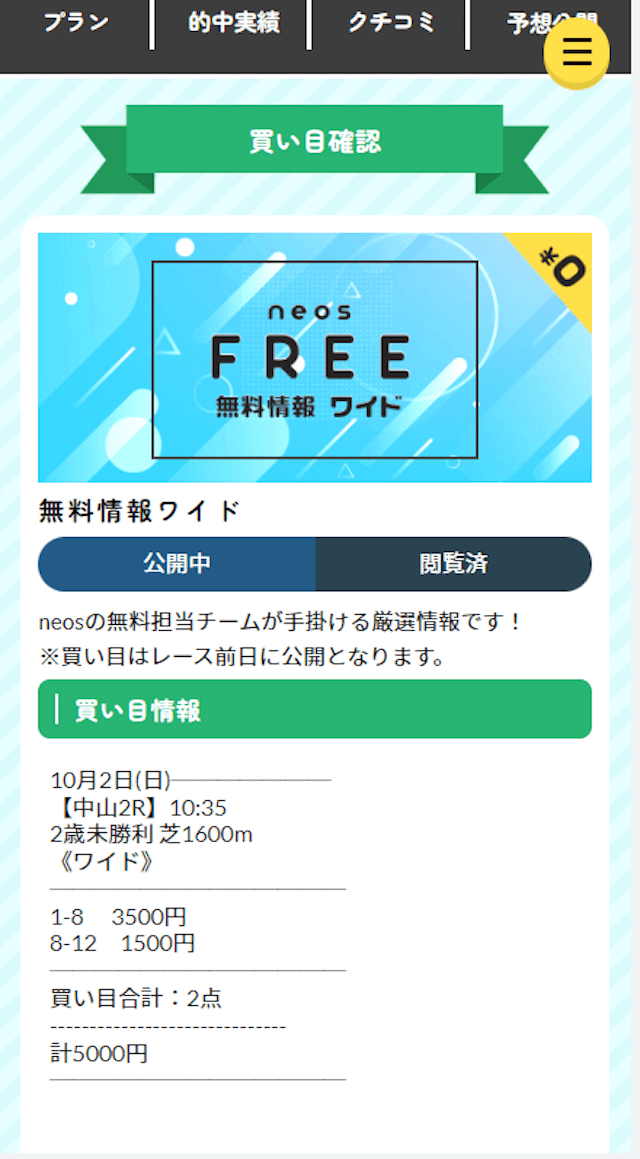Open the yellow hamburger menu
The image size is (640, 1159).
coord(576,53)
